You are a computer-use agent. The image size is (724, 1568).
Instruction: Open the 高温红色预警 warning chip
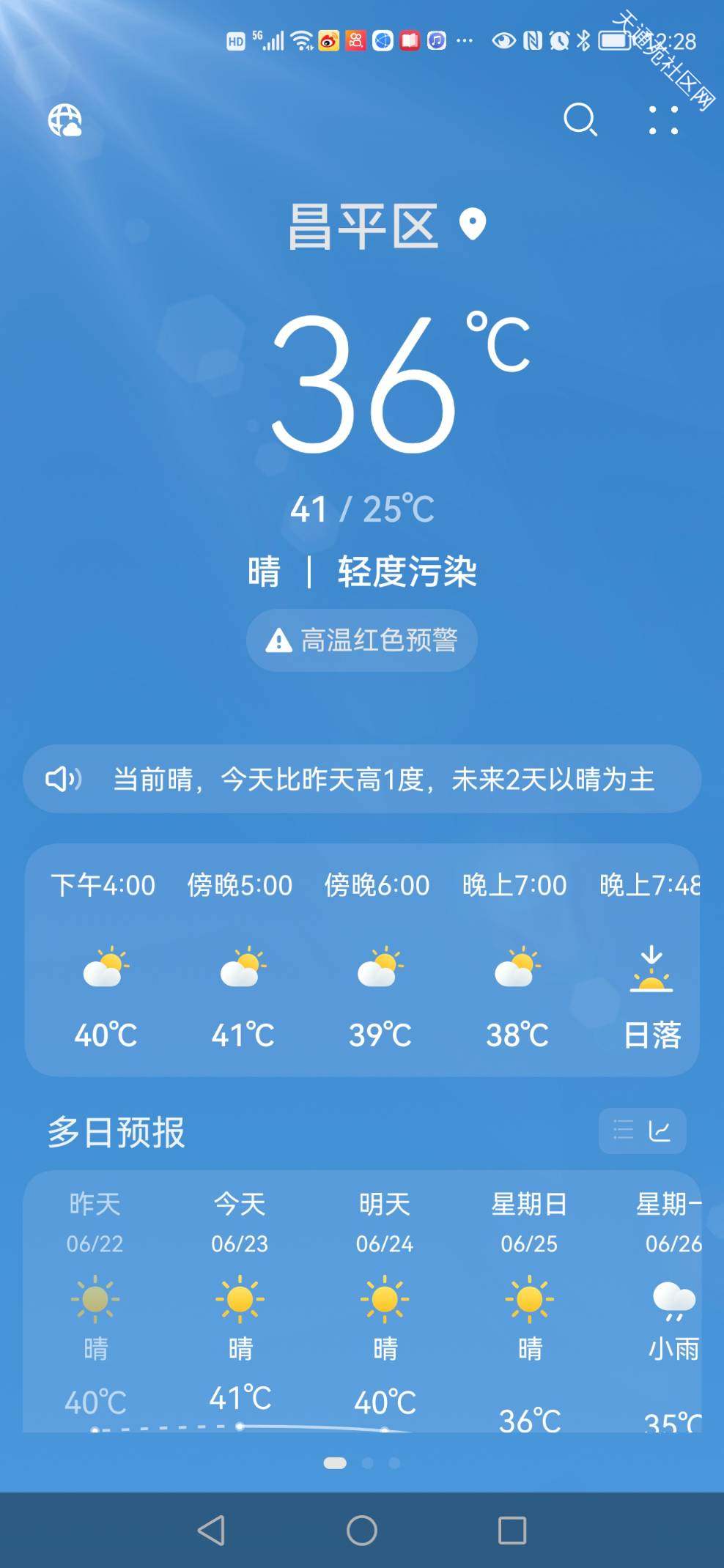coord(362,640)
